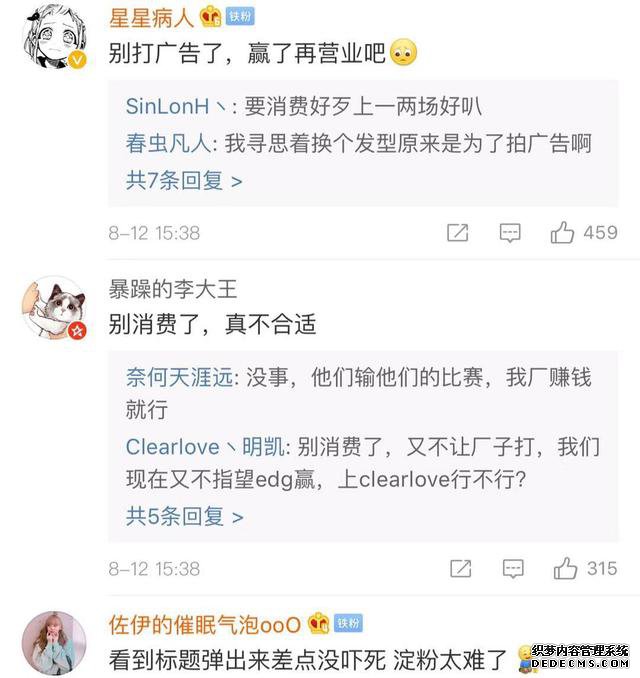Reply to 暴躁的李大王's comment
The width and height of the screenshot is (640, 678).
512,568
